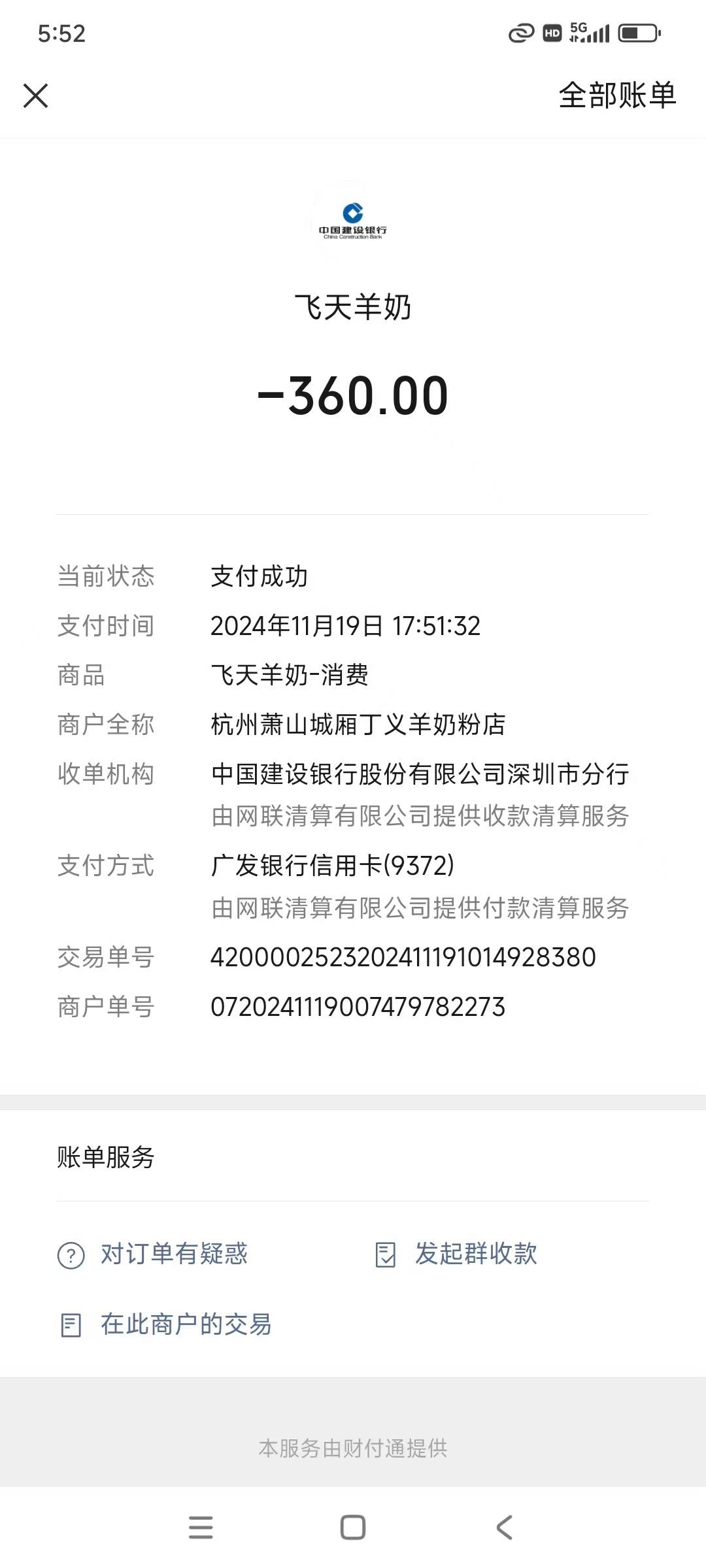Viewport: 706px width, 1568px height.
Task: View 在此商户的交易 with this merchant
Action: click(166, 1324)
